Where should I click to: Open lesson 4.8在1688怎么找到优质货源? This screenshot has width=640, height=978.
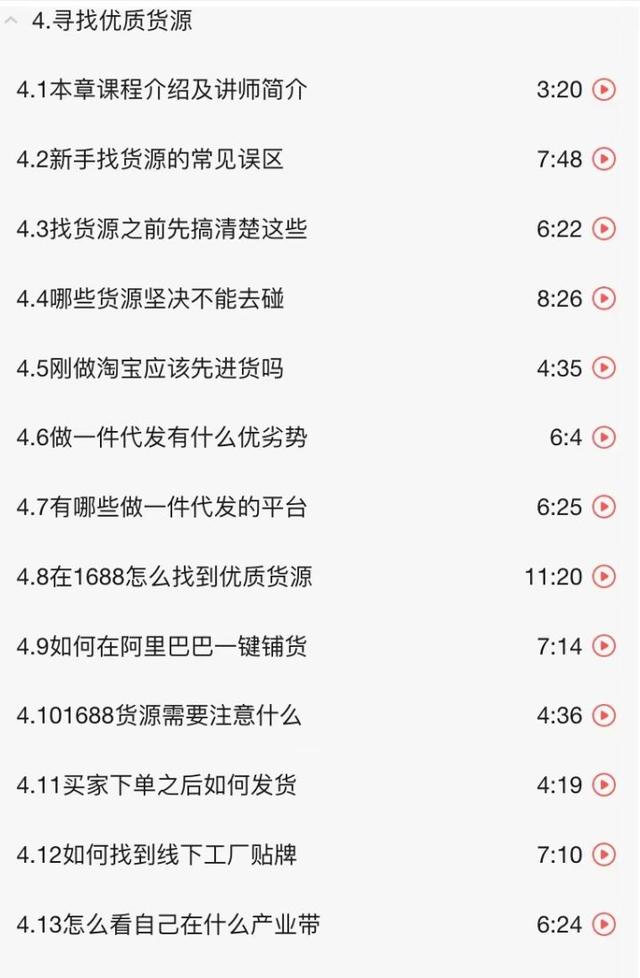[164, 576]
